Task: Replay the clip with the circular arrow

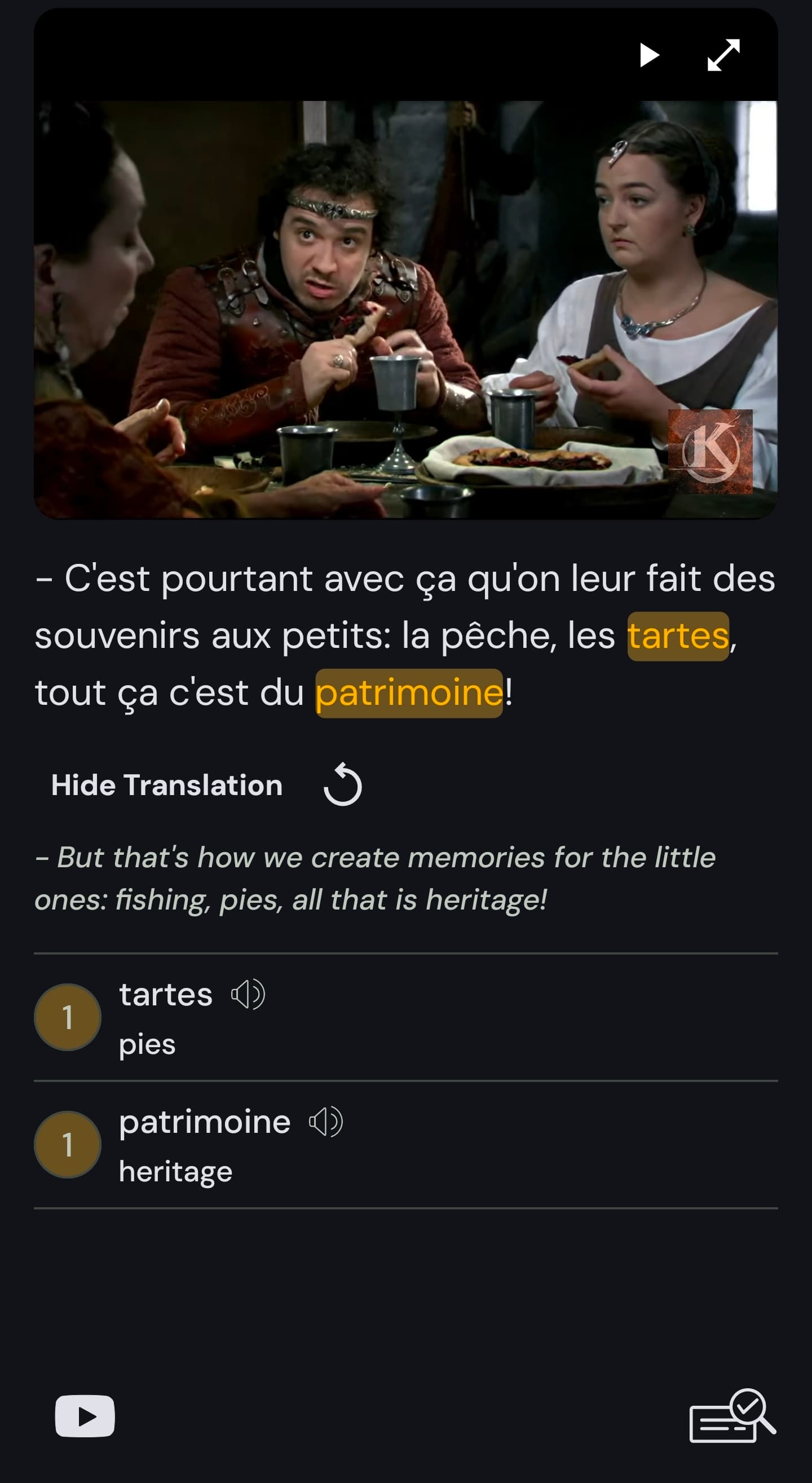Action: click(343, 785)
